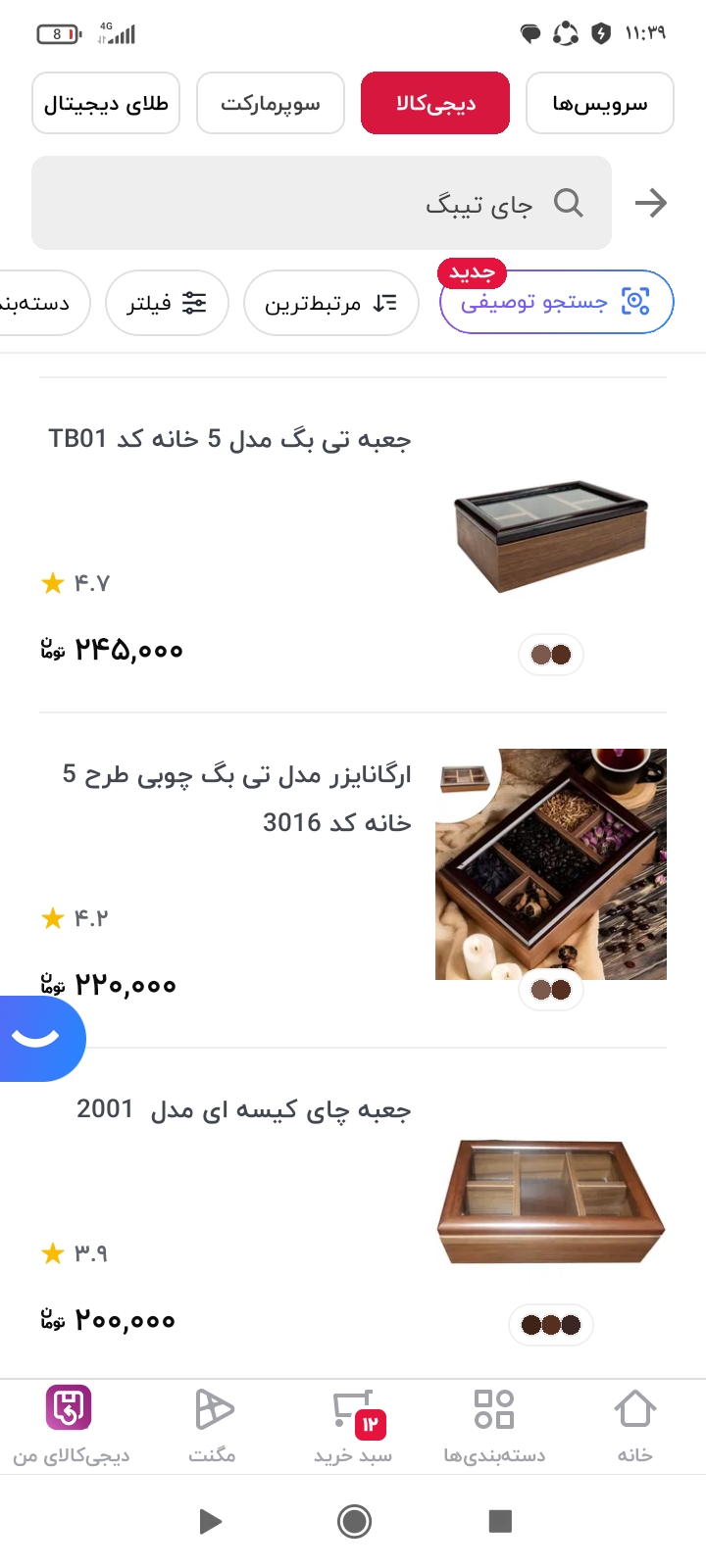Change sorting via مرتبط‌ترین chip

[330, 303]
